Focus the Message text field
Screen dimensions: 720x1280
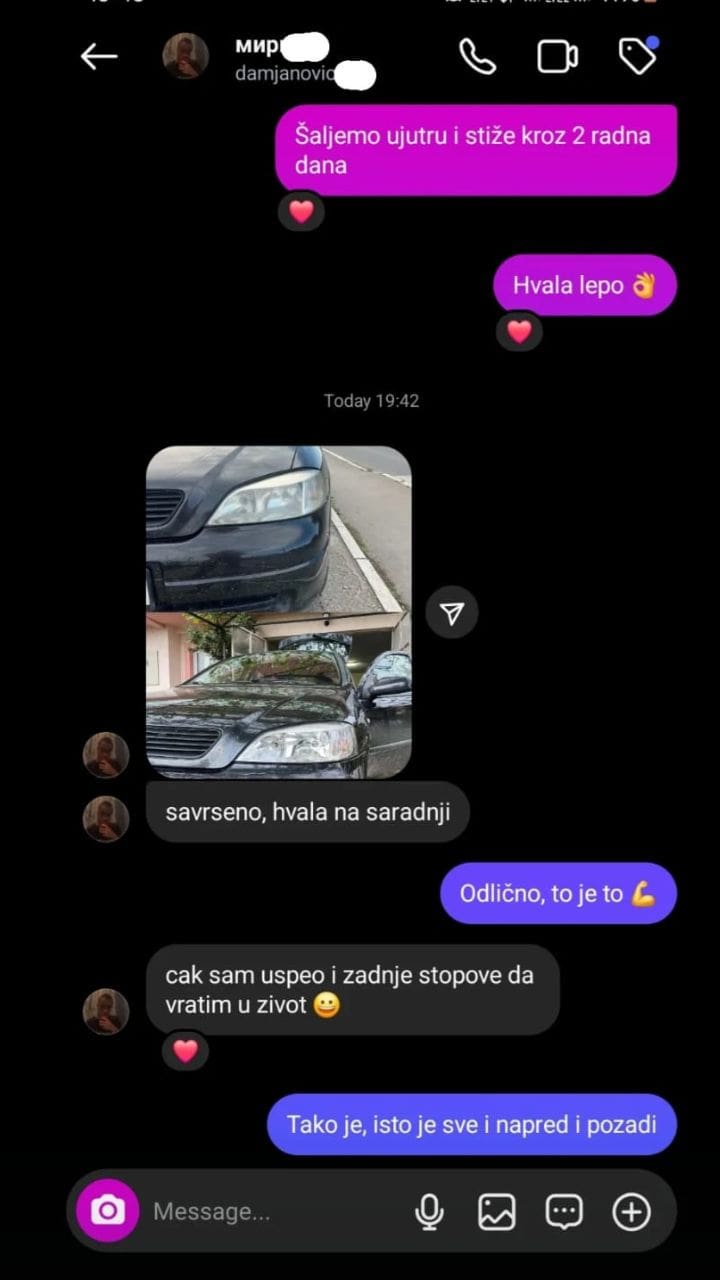coord(270,1212)
